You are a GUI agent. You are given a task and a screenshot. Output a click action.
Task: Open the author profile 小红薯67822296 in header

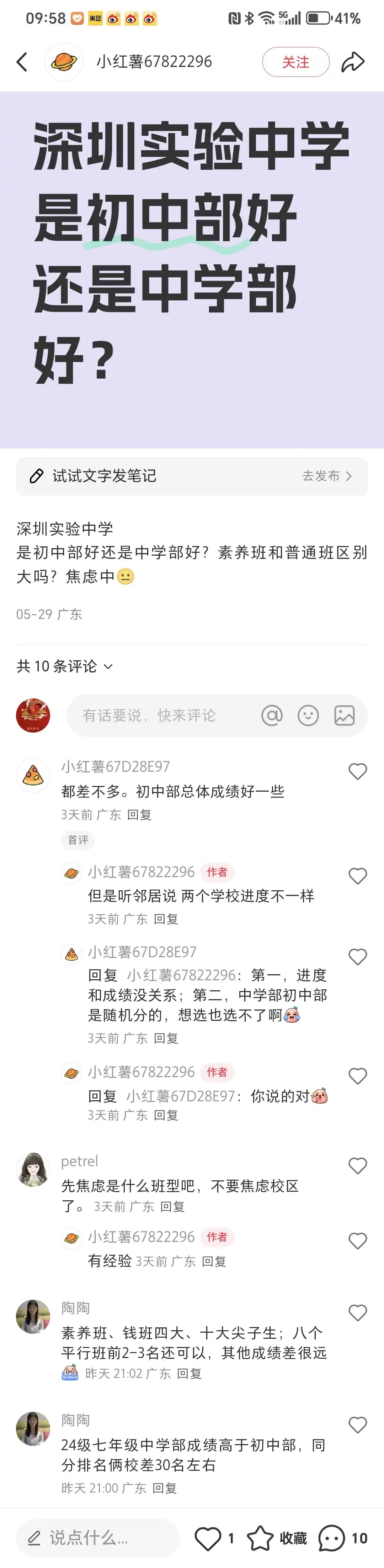pos(154,62)
